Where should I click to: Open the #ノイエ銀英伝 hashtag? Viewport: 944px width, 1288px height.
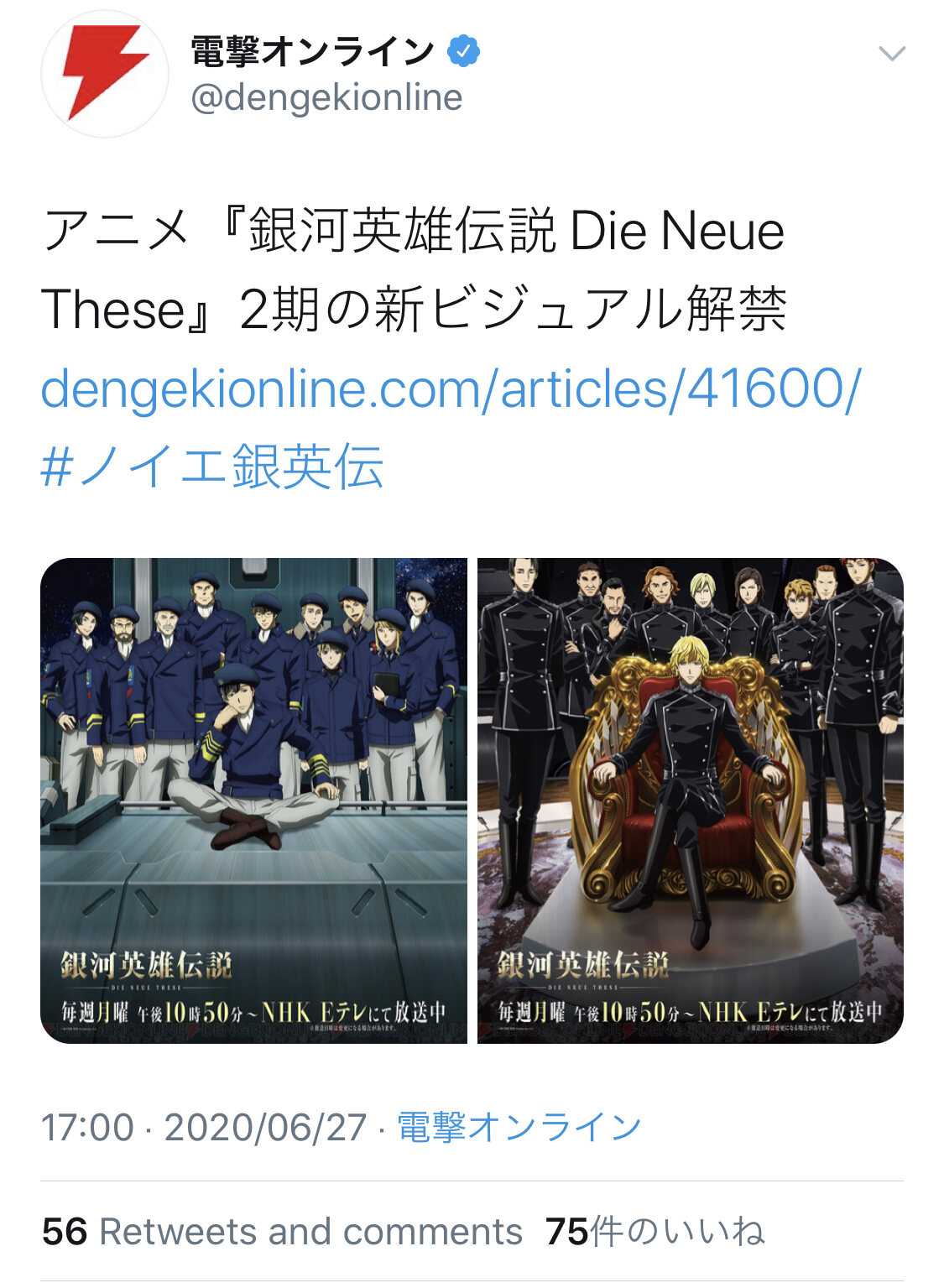(213, 467)
